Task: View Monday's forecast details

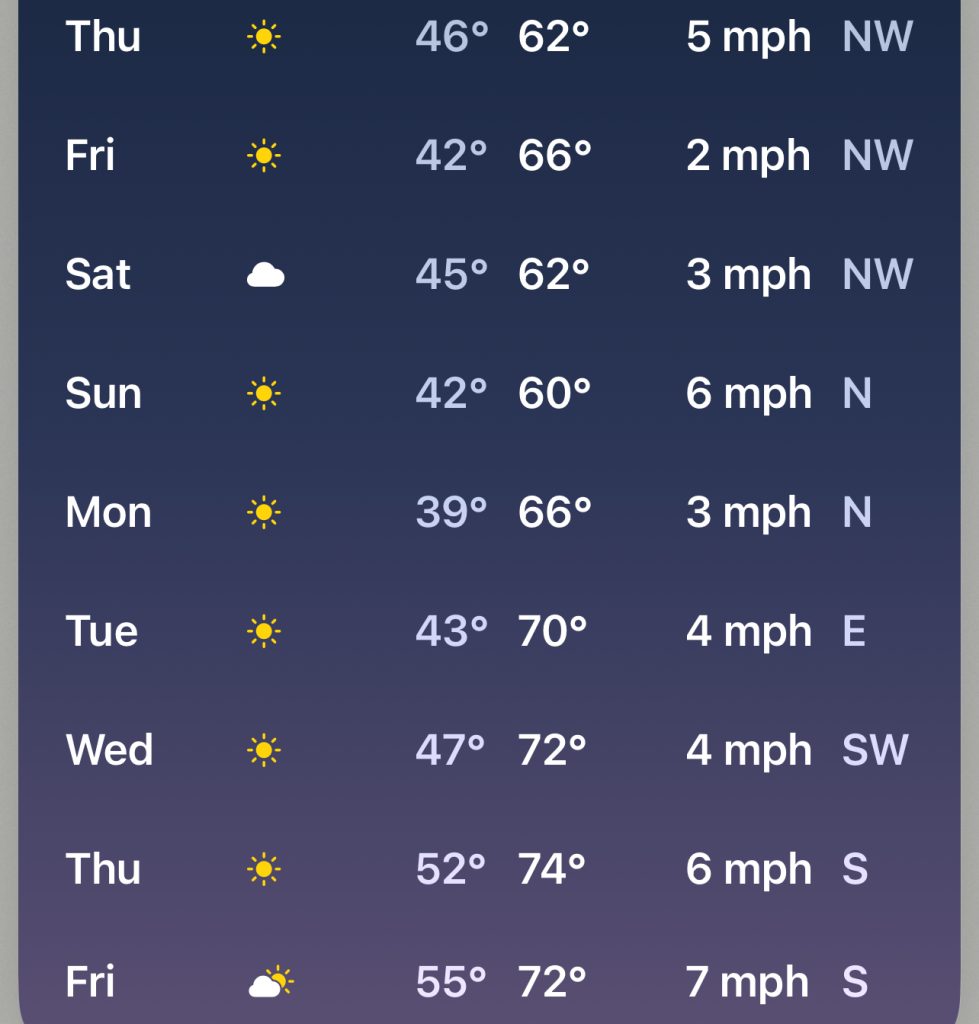Action: point(489,513)
